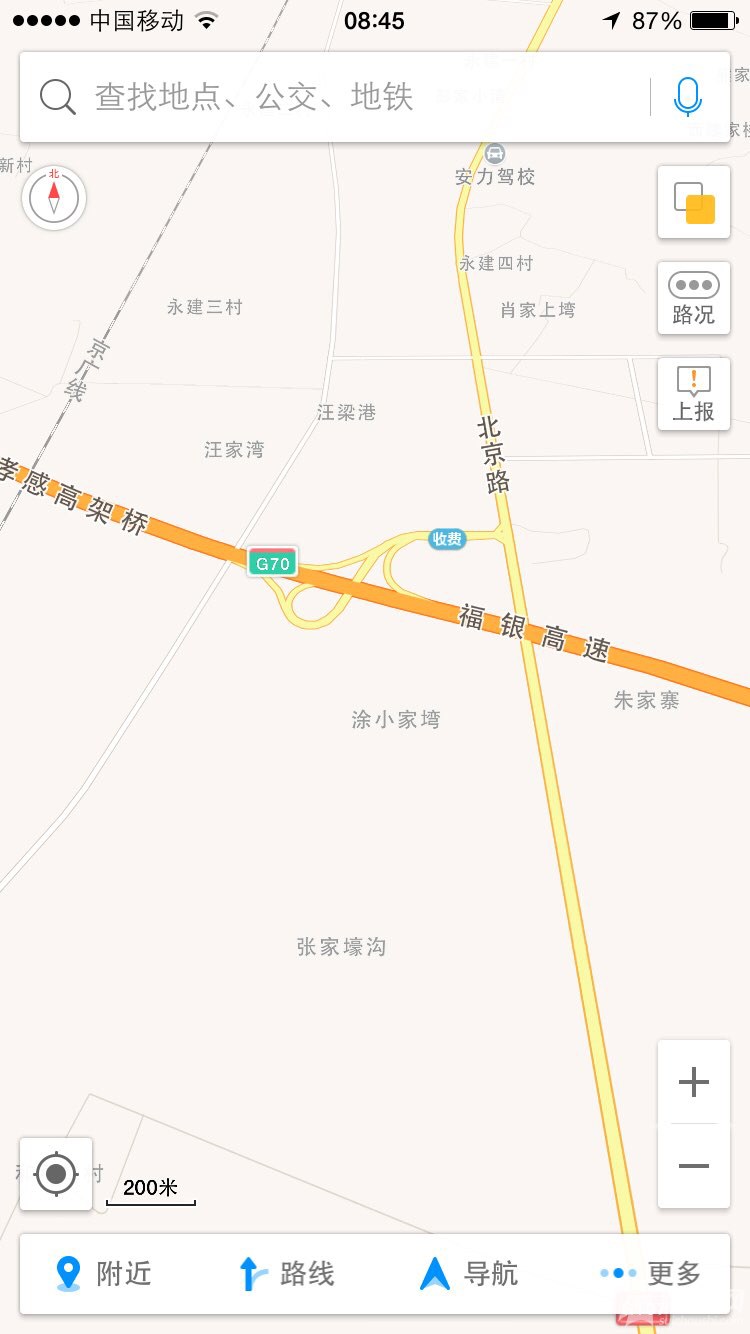Zoom in with the plus button
The image size is (750, 1334).
tap(693, 1082)
